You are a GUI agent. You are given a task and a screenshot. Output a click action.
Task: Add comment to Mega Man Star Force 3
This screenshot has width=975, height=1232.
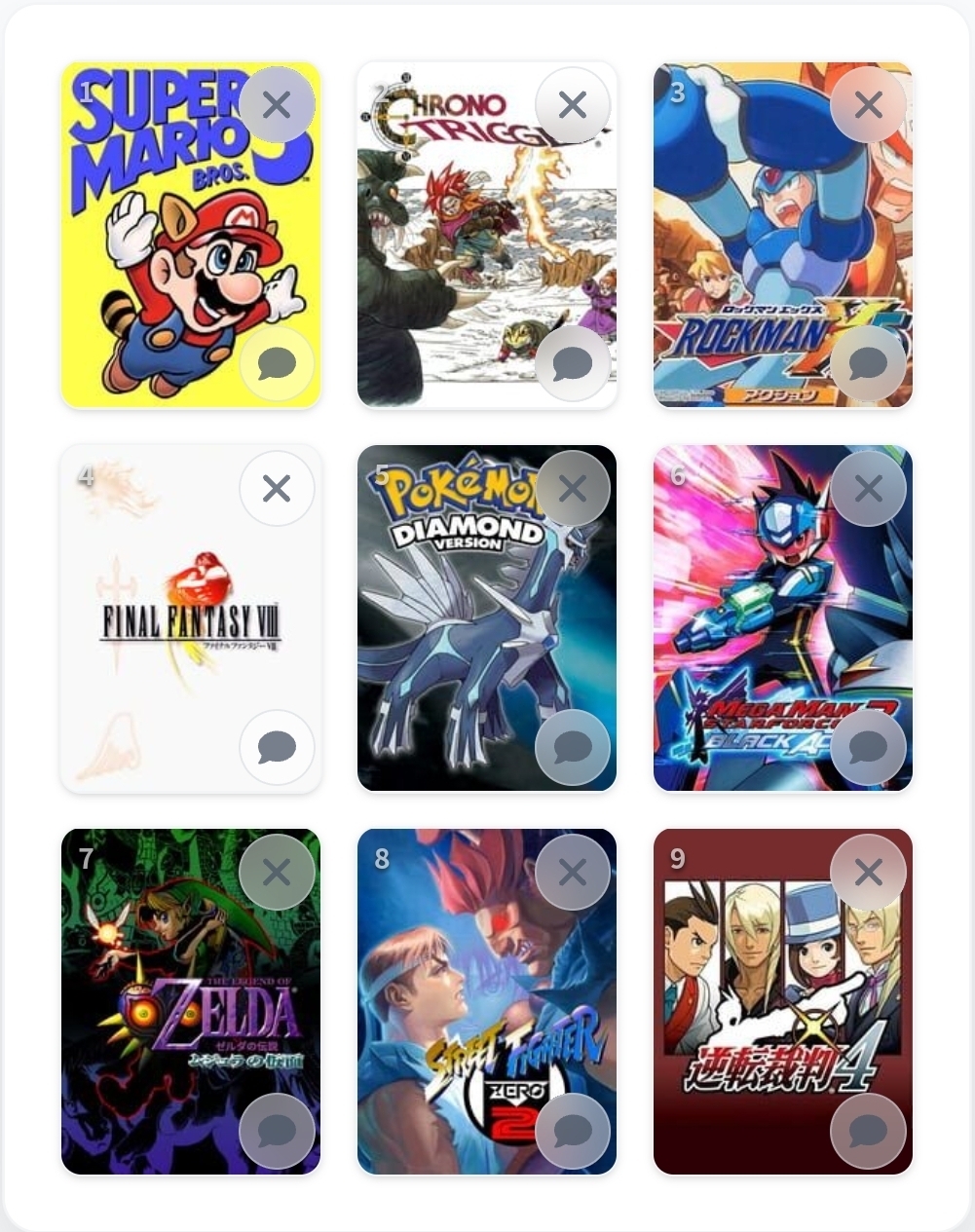868,748
